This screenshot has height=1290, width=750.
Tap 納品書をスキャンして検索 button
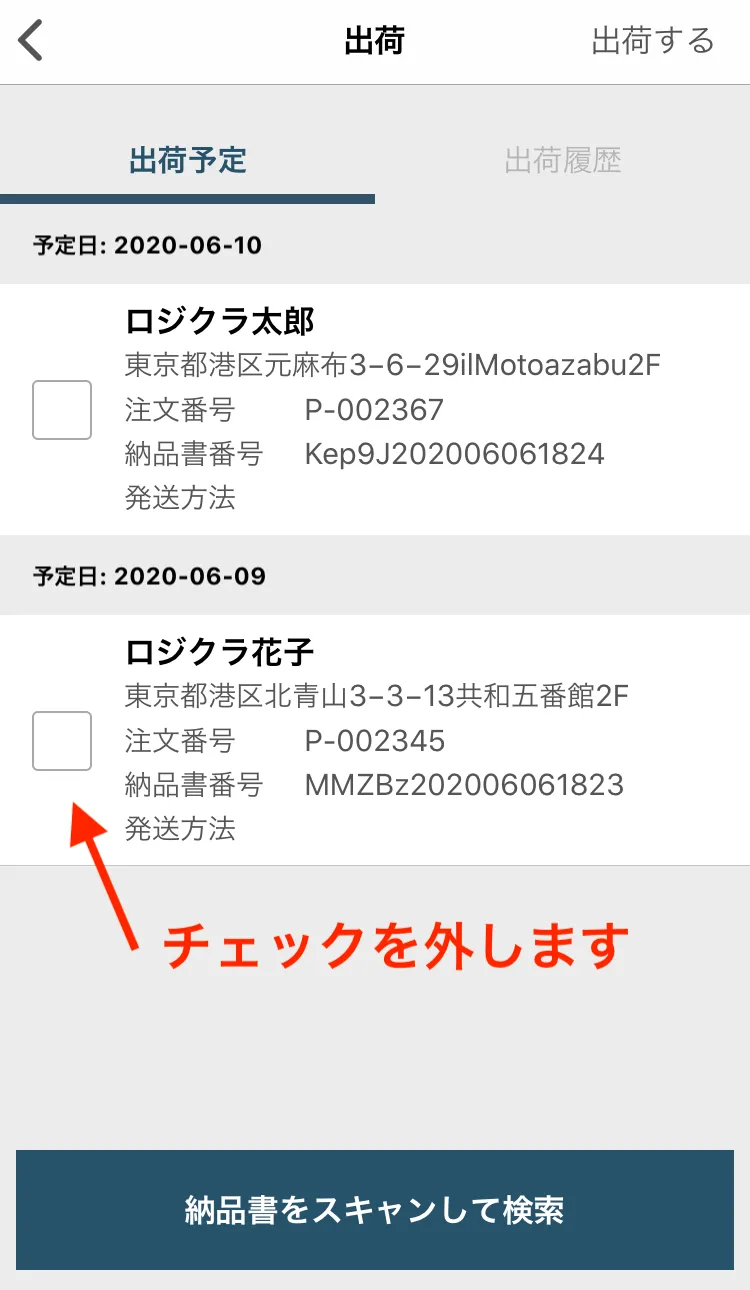pyautogui.click(x=375, y=1210)
